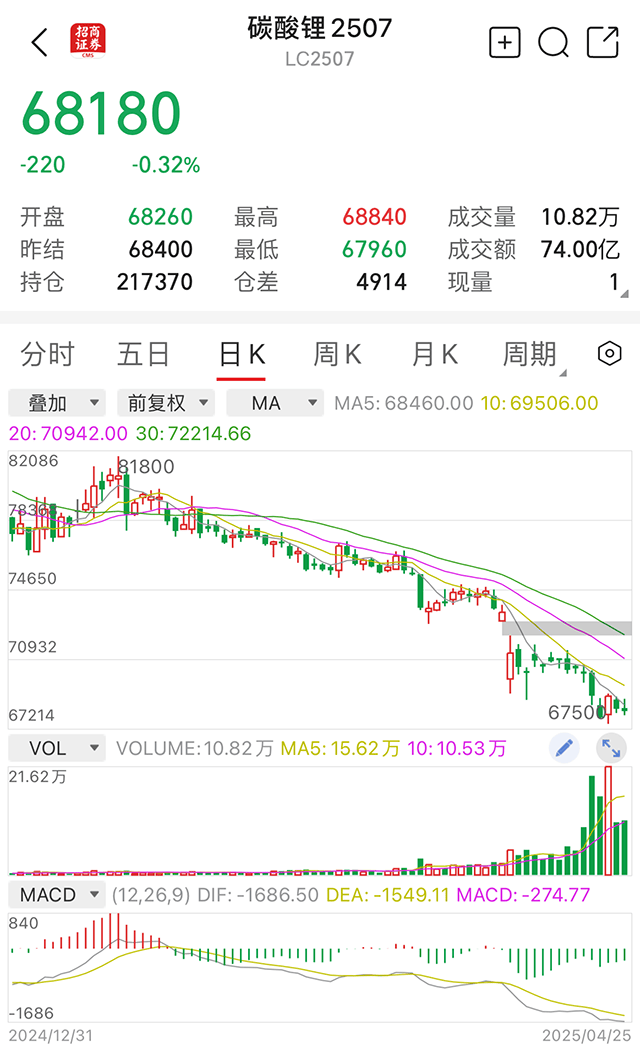Go back using the top-left arrow

(40, 42)
